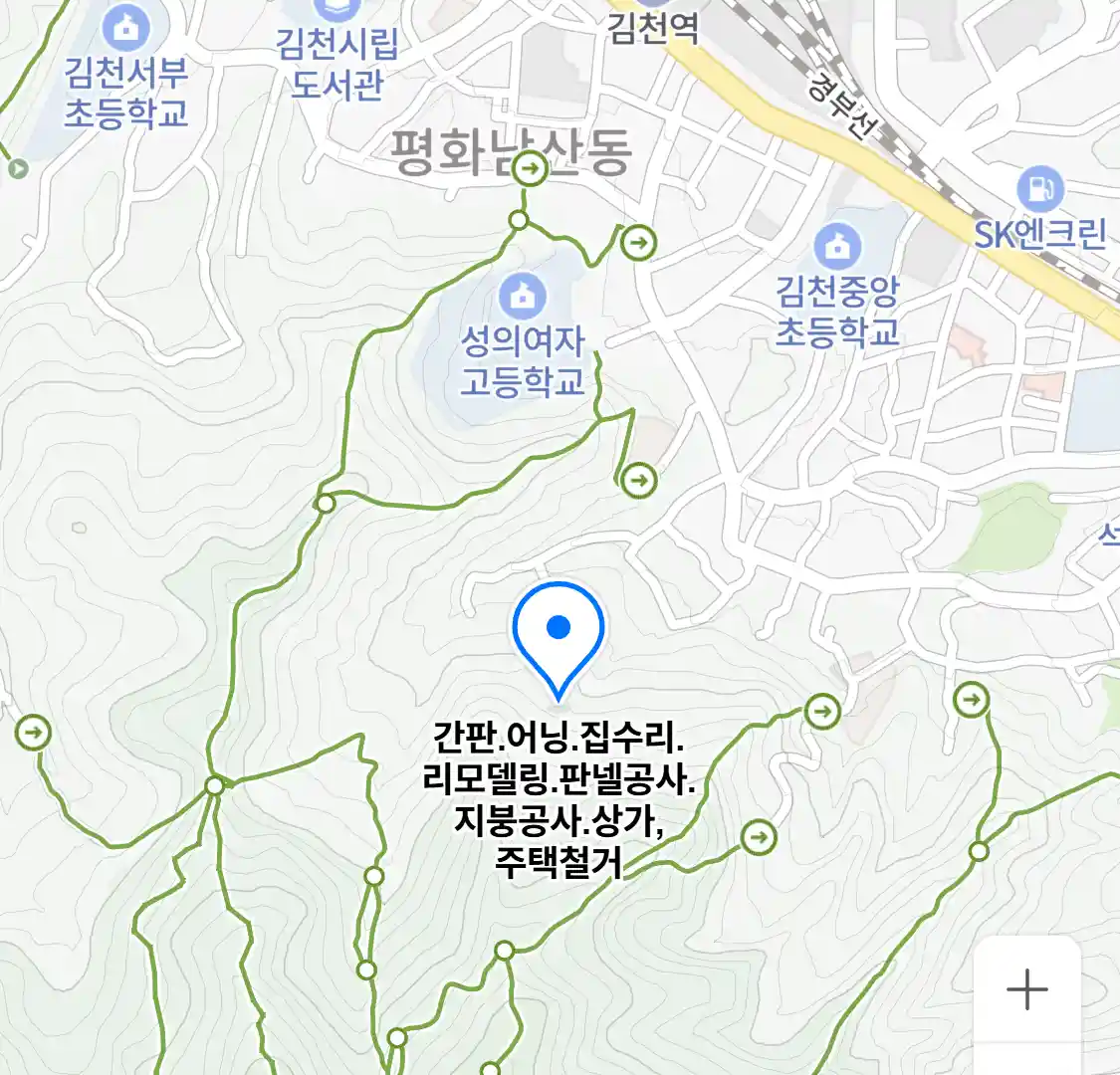Open 김천서부초등학교 place marker
Viewport: 1120px width, 1075px height.
(125, 30)
